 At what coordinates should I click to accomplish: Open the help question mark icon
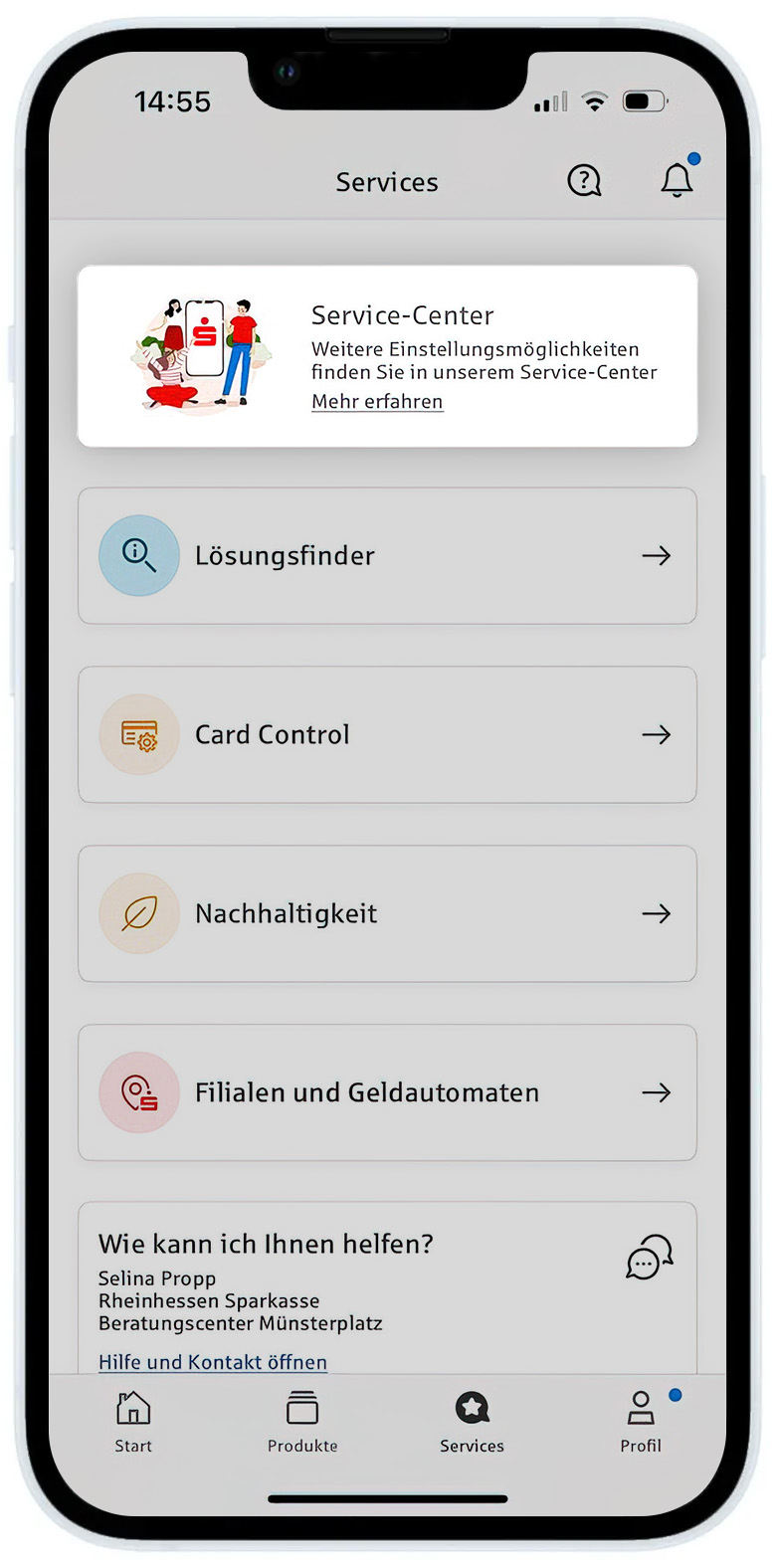pyautogui.click(x=584, y=180)
